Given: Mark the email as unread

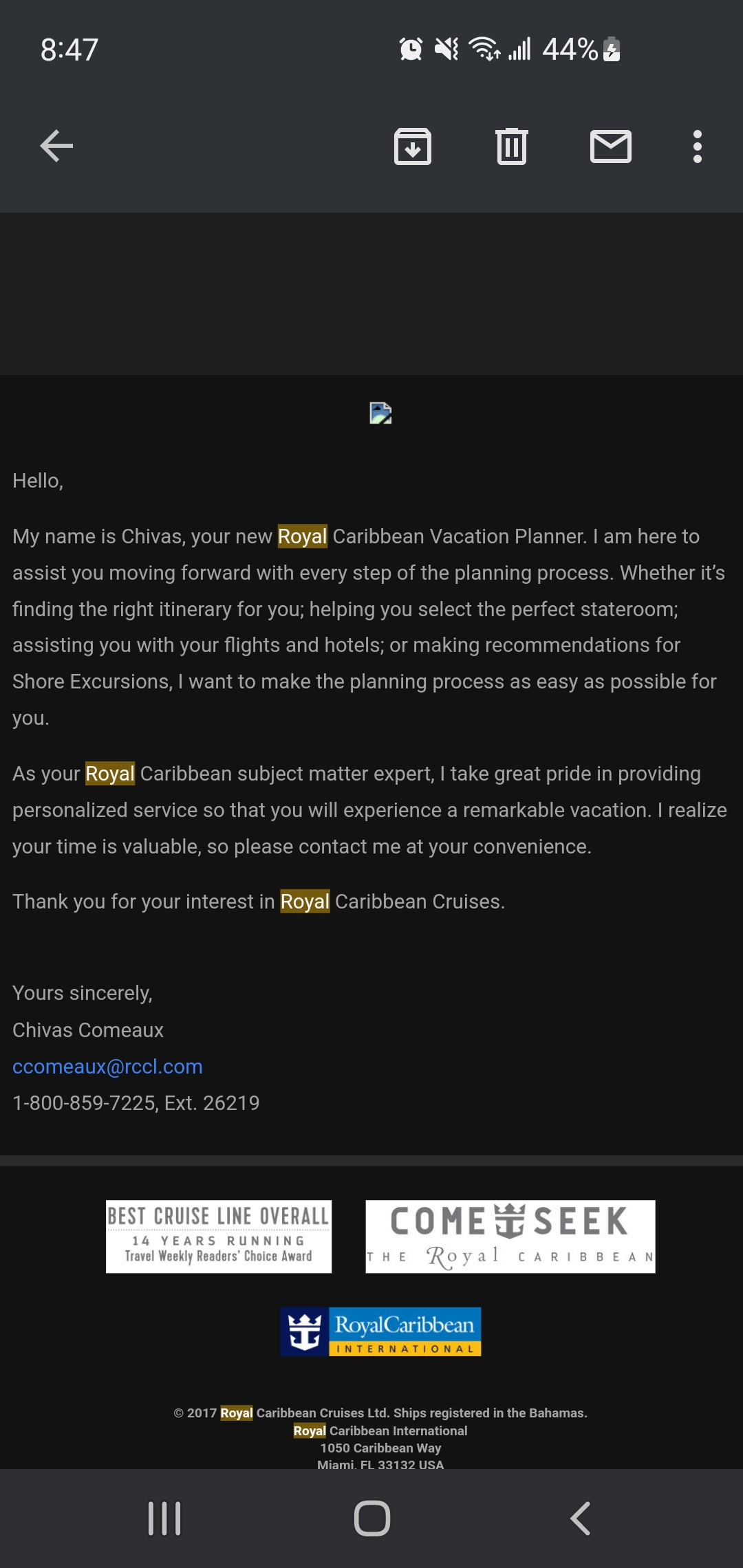Looking at the screenshot, I should [611, 146].
